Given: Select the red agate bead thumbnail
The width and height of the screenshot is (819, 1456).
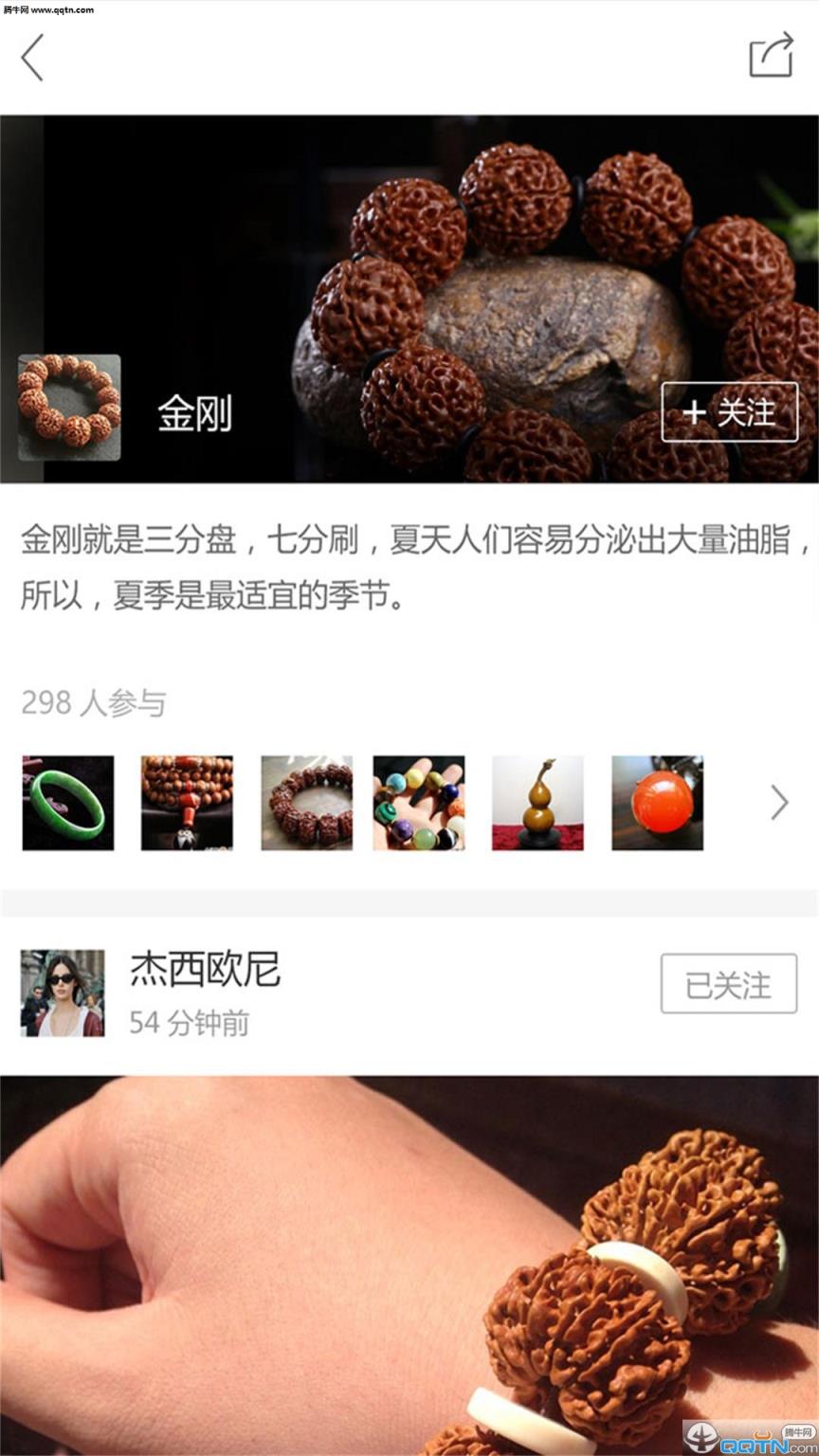Looking at the screenshot, I should coord(656,802).
